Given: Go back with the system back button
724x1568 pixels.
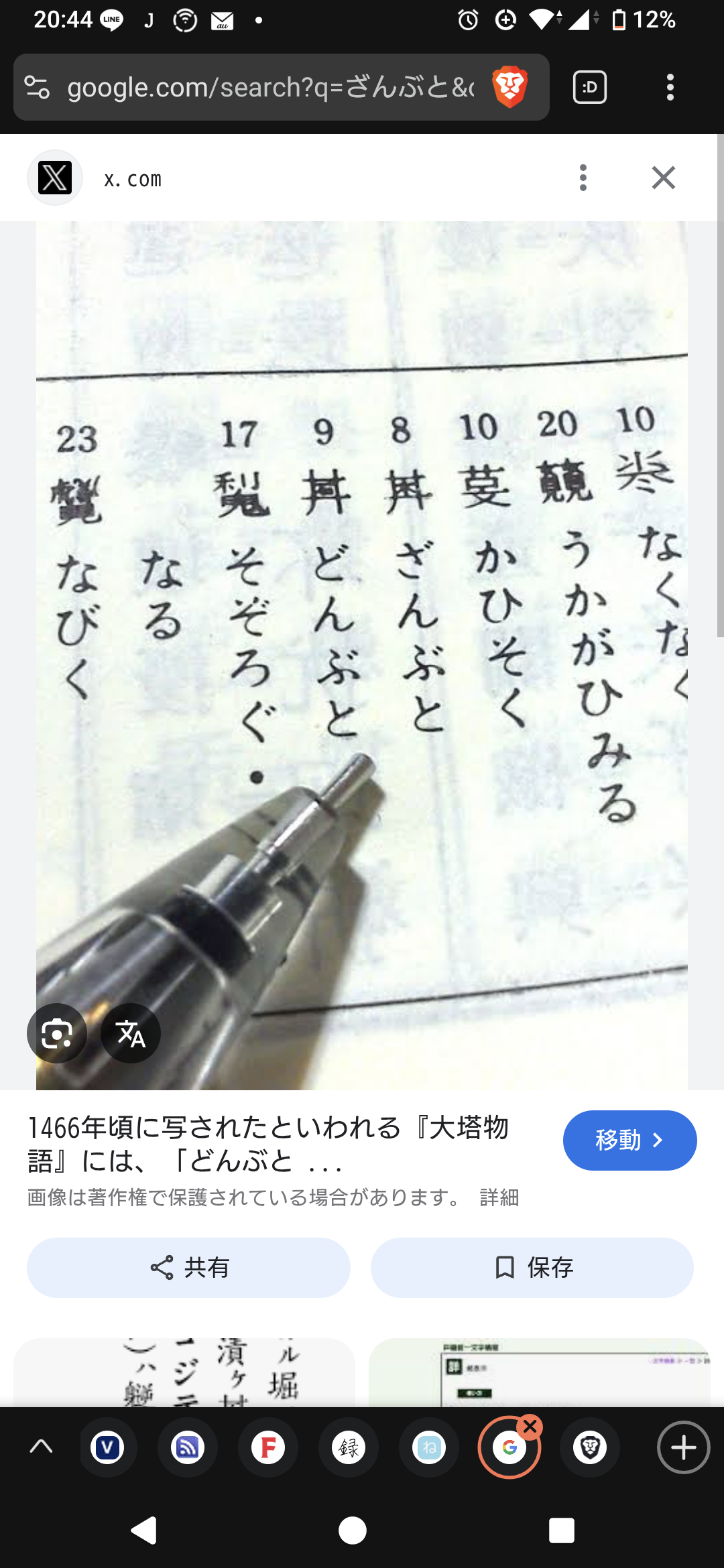Looking at the screenshot, I should click(144, 1530).
